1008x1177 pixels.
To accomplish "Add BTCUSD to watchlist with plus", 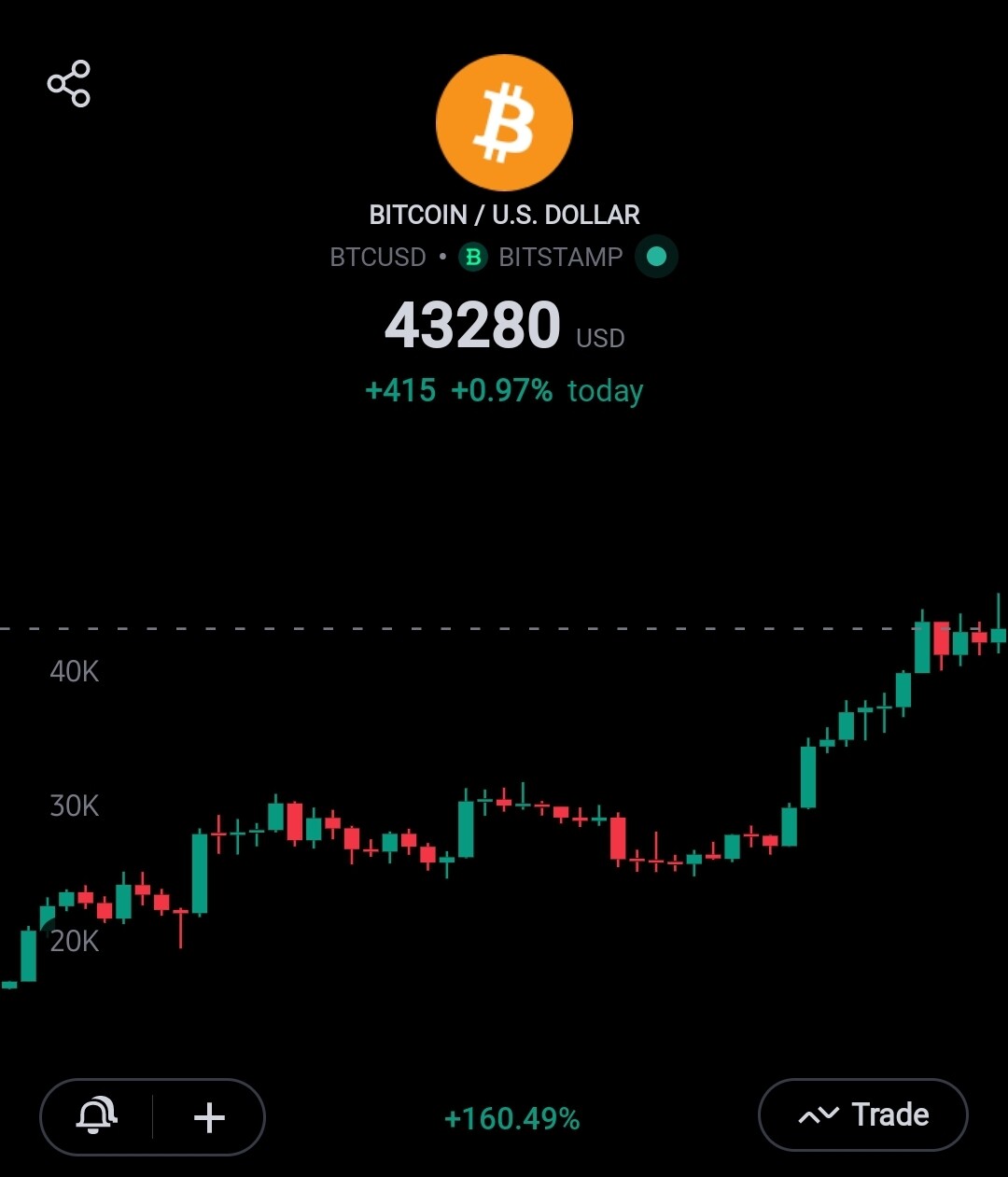I will (x=209, y=1116).
